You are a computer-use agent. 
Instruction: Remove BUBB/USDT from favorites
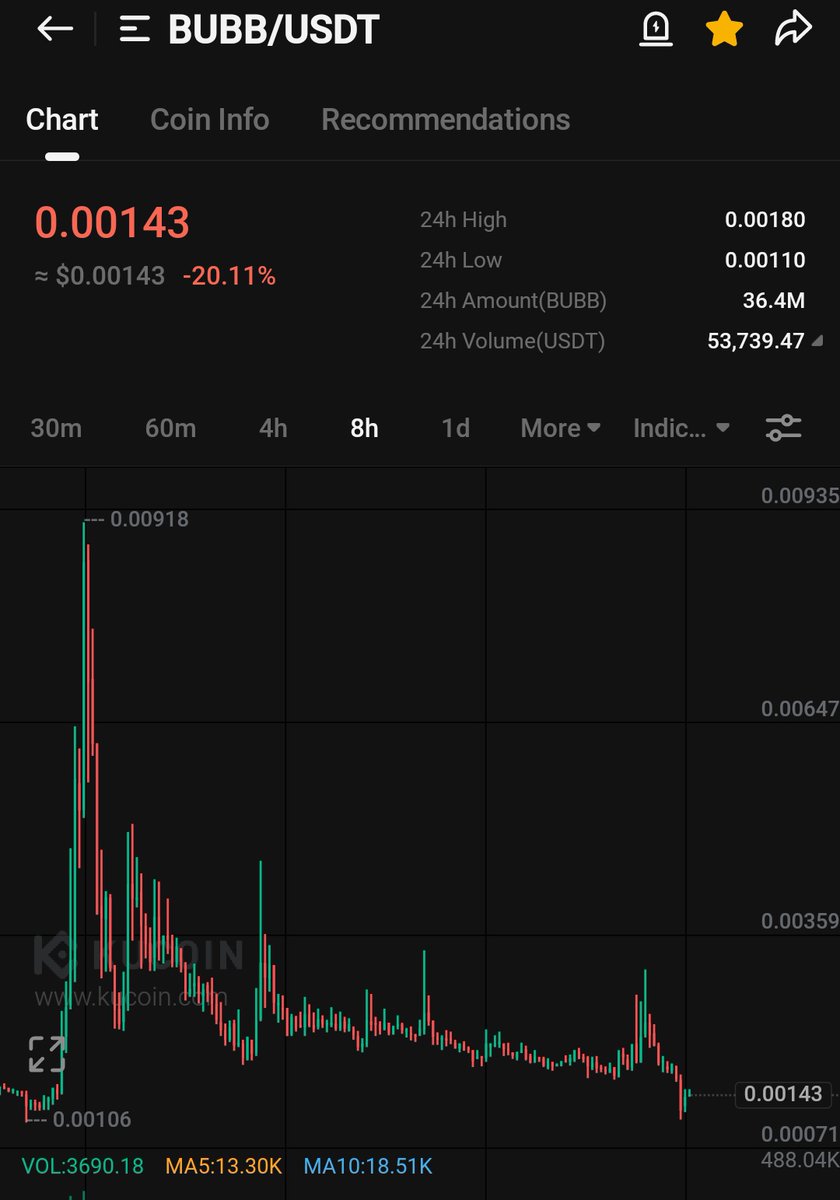point(724,30)
